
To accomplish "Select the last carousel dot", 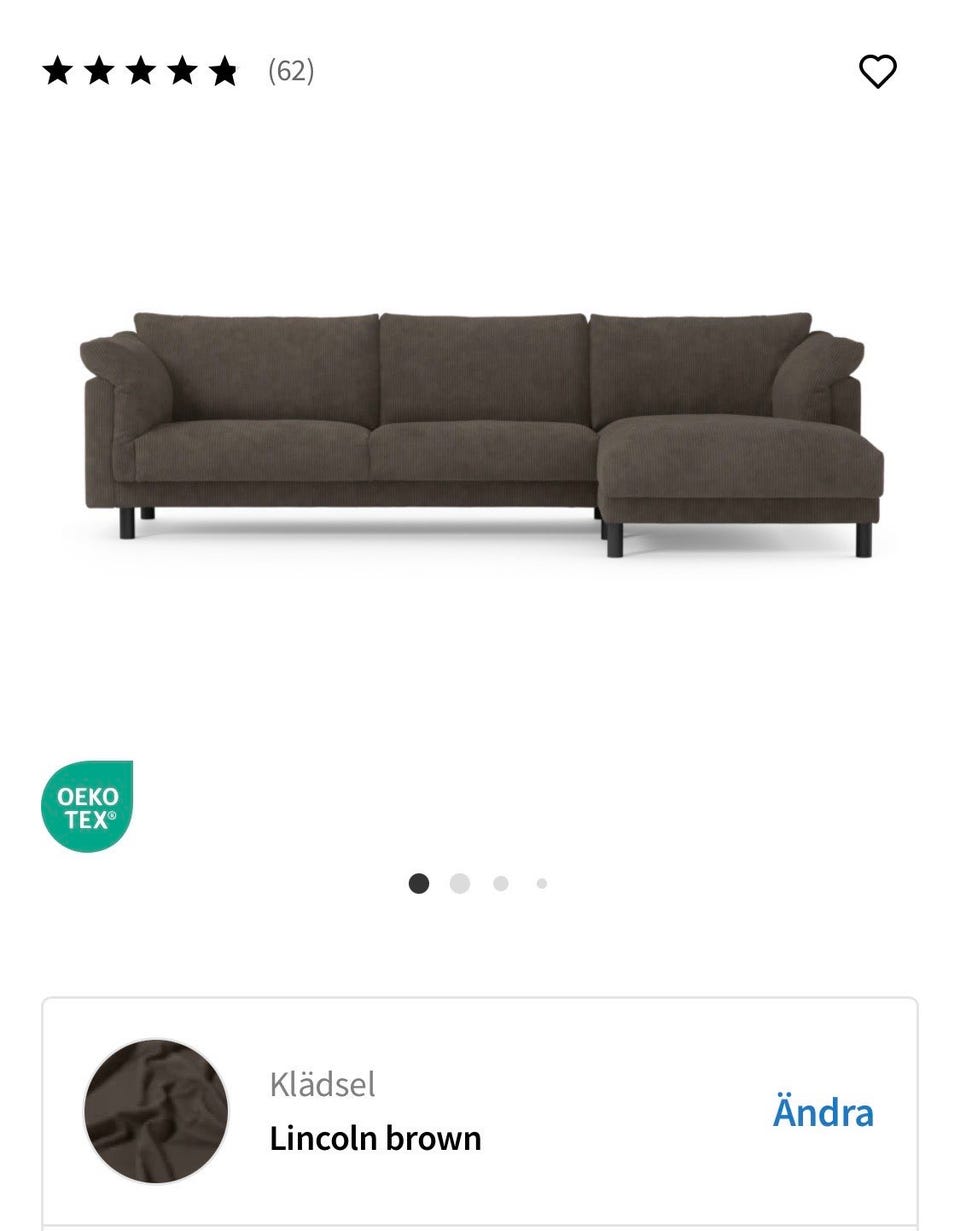I will (x=540, y=884).
